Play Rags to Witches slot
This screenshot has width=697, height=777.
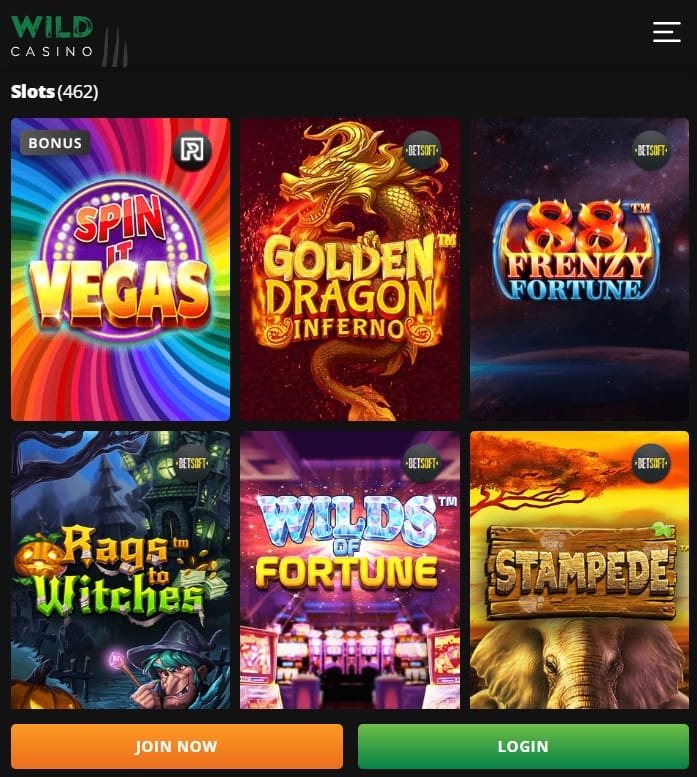(120, 570)
